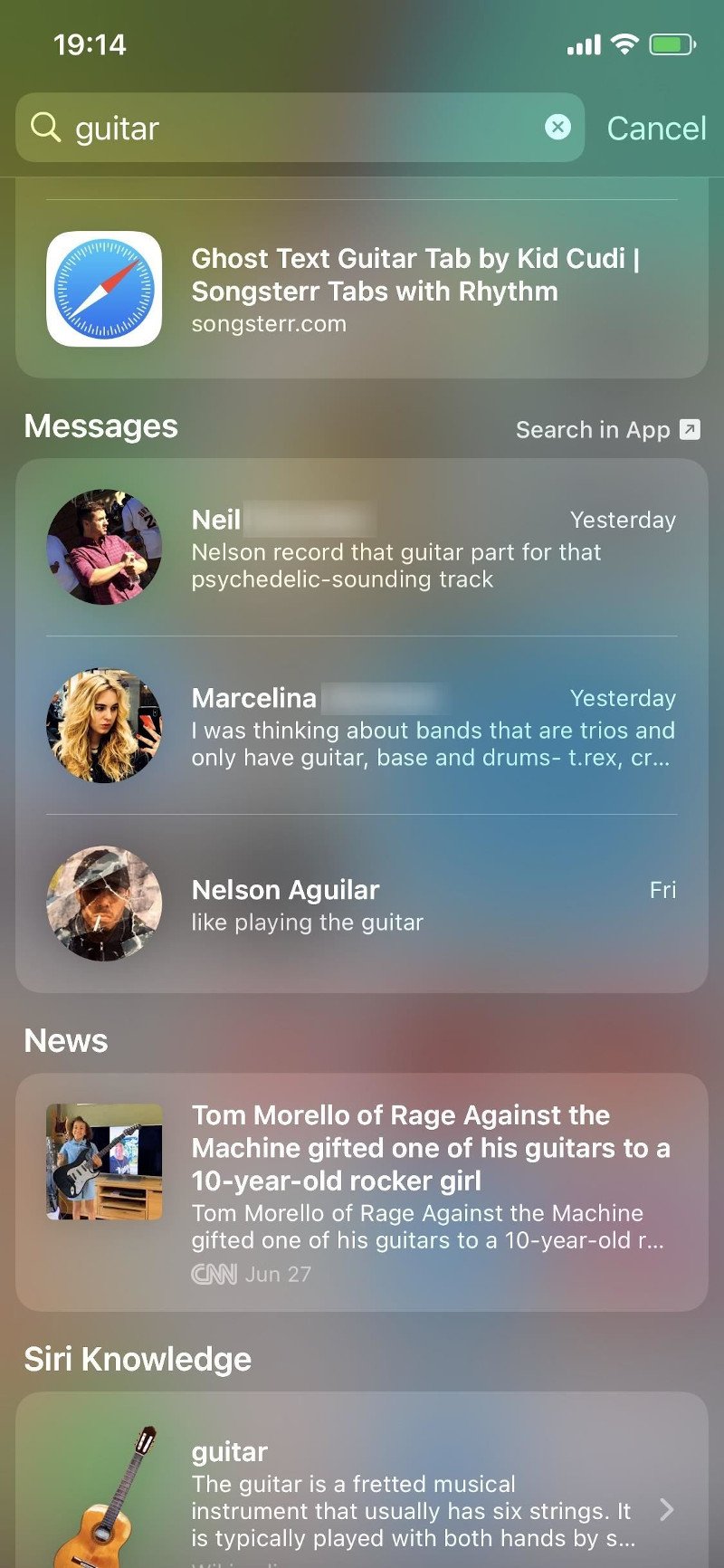This screenshot has height=1568, width=724.
Task: Clear the search text
Action: pyautogui.click(x=558, y=128)
